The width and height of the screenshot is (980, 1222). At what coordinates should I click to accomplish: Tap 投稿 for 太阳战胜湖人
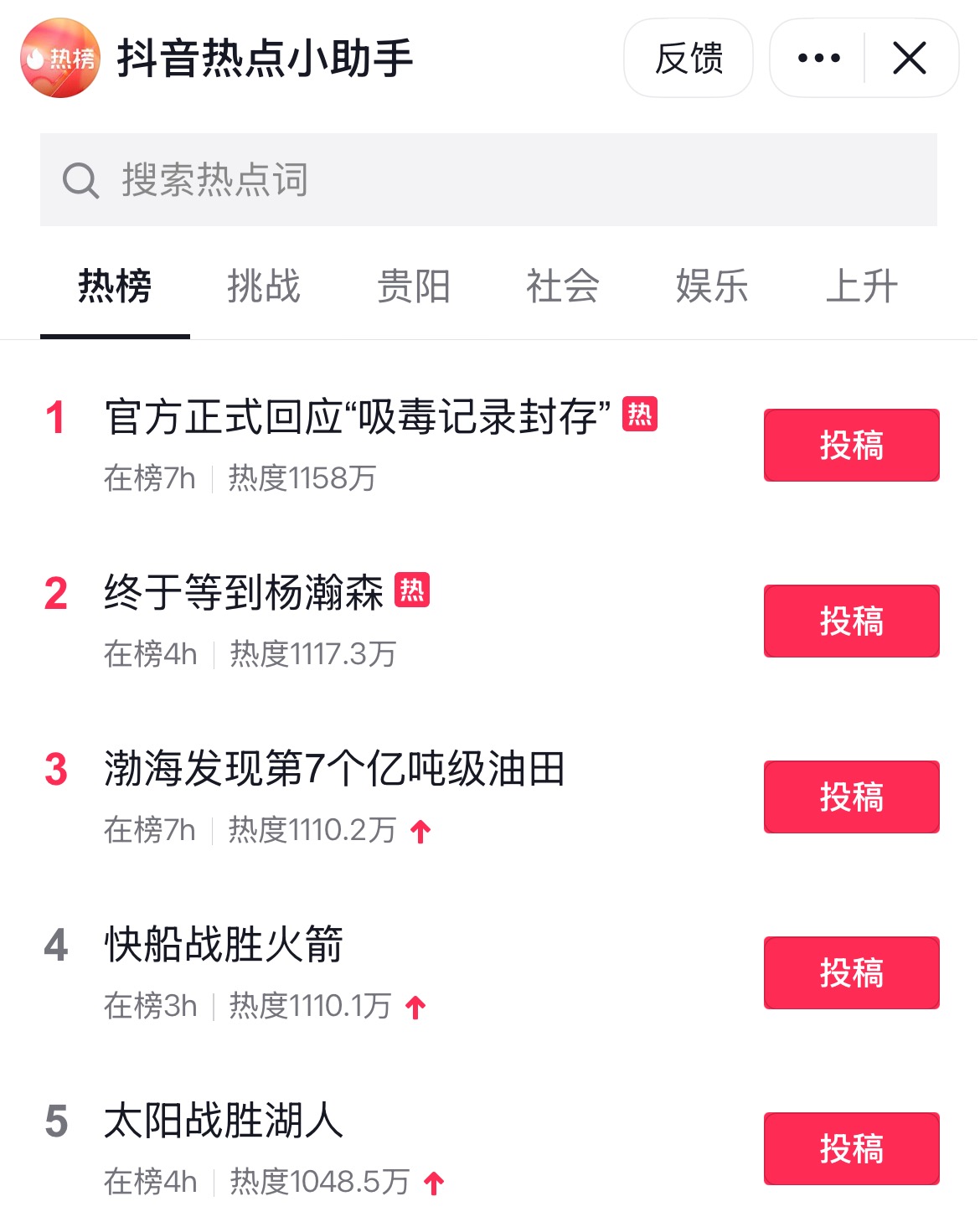(851, 1149)
